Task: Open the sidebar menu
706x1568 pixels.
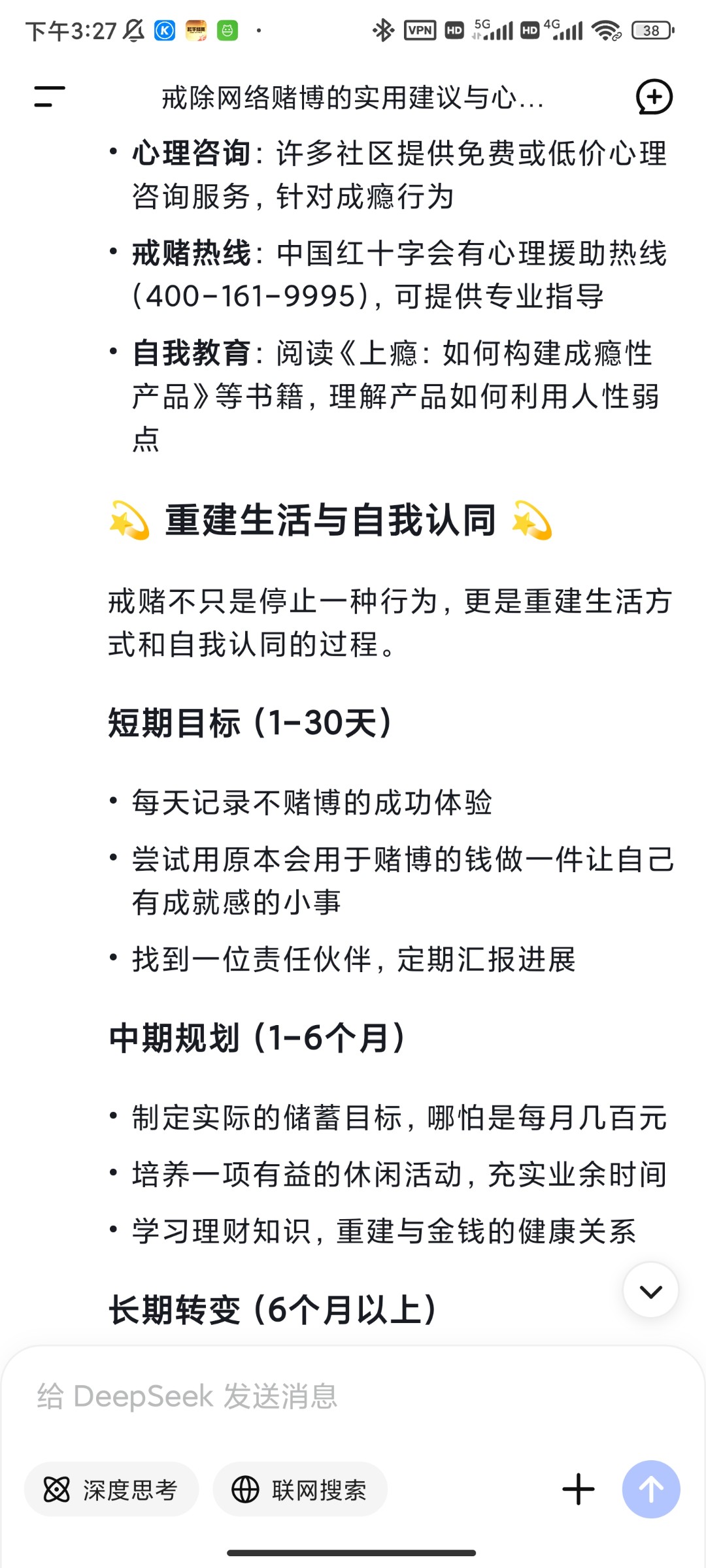Action: point(50,97)
